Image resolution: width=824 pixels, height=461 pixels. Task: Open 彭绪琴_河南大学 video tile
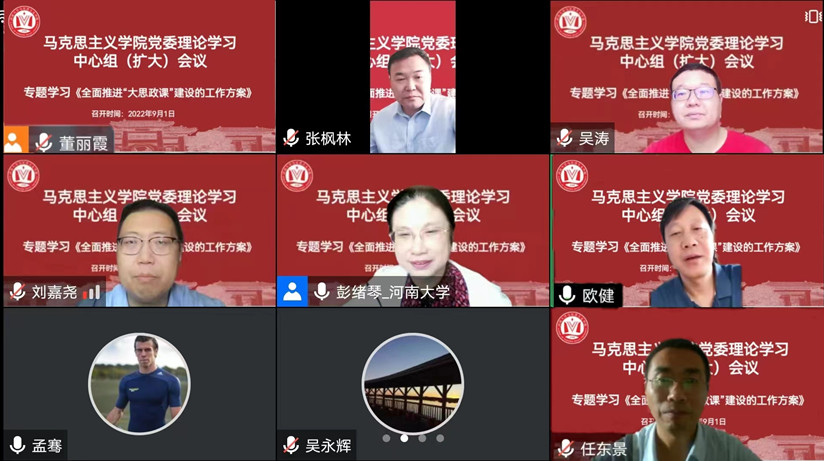point(412,230)
